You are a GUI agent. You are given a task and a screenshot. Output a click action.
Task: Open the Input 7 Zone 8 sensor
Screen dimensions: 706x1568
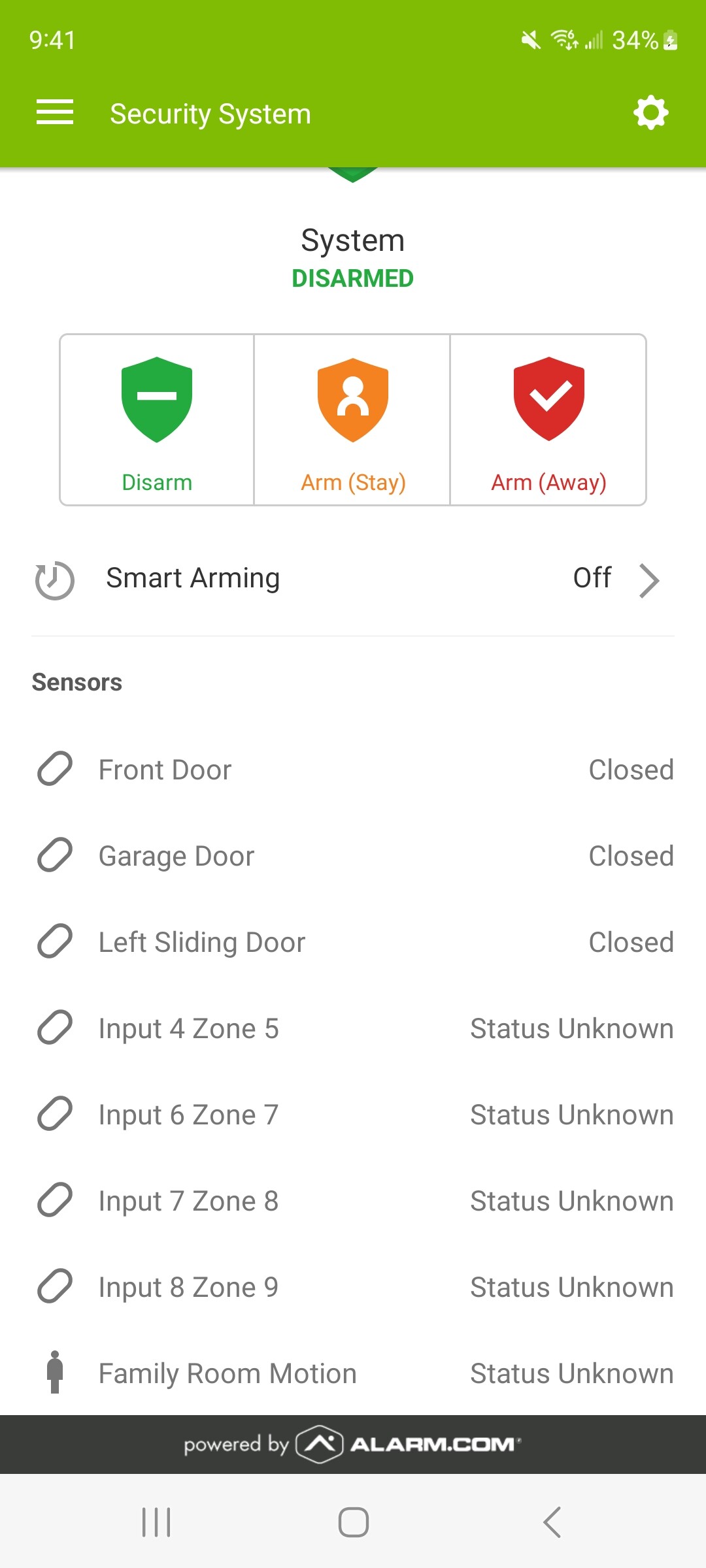(353, 1201)
